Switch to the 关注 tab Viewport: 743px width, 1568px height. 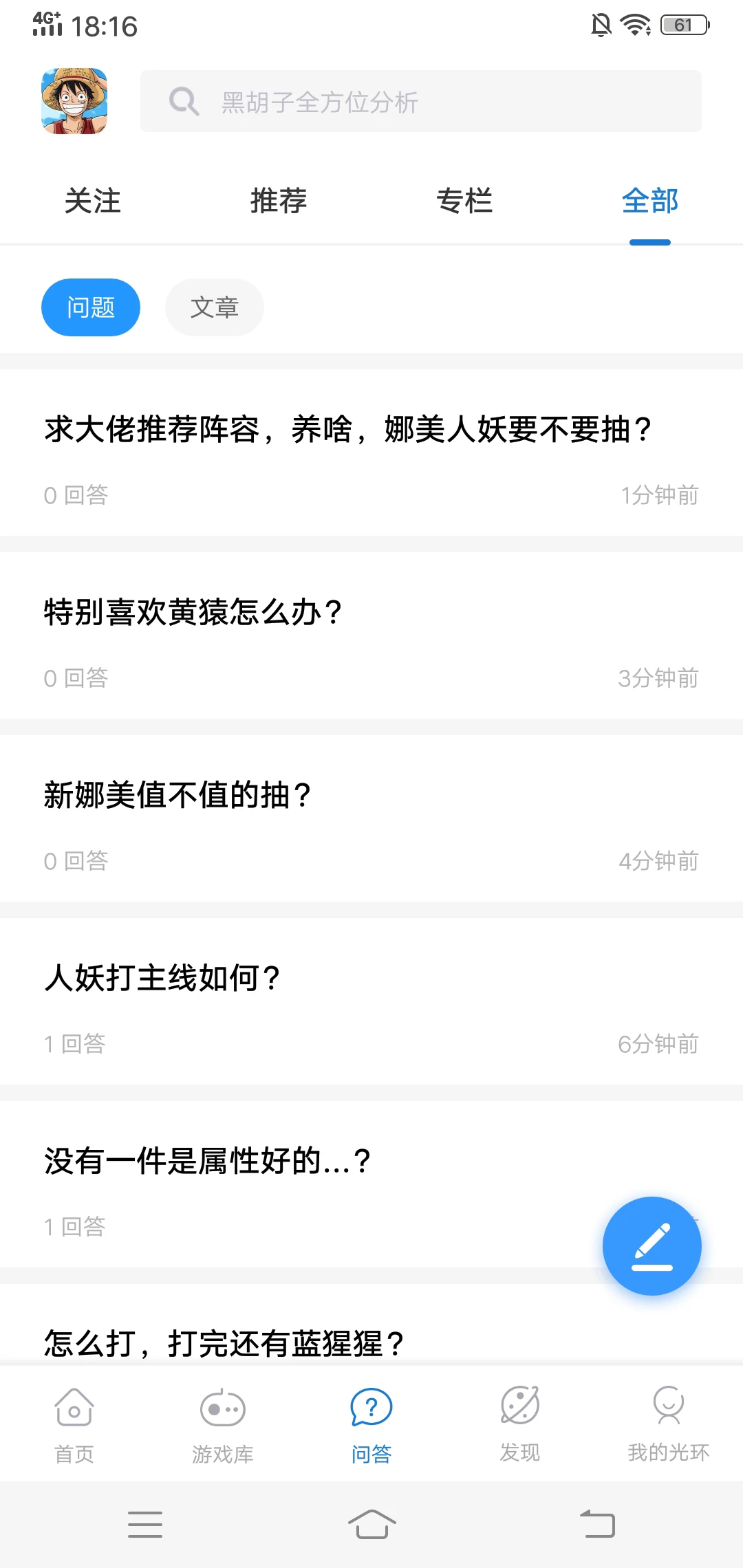[x=93, y=201]
